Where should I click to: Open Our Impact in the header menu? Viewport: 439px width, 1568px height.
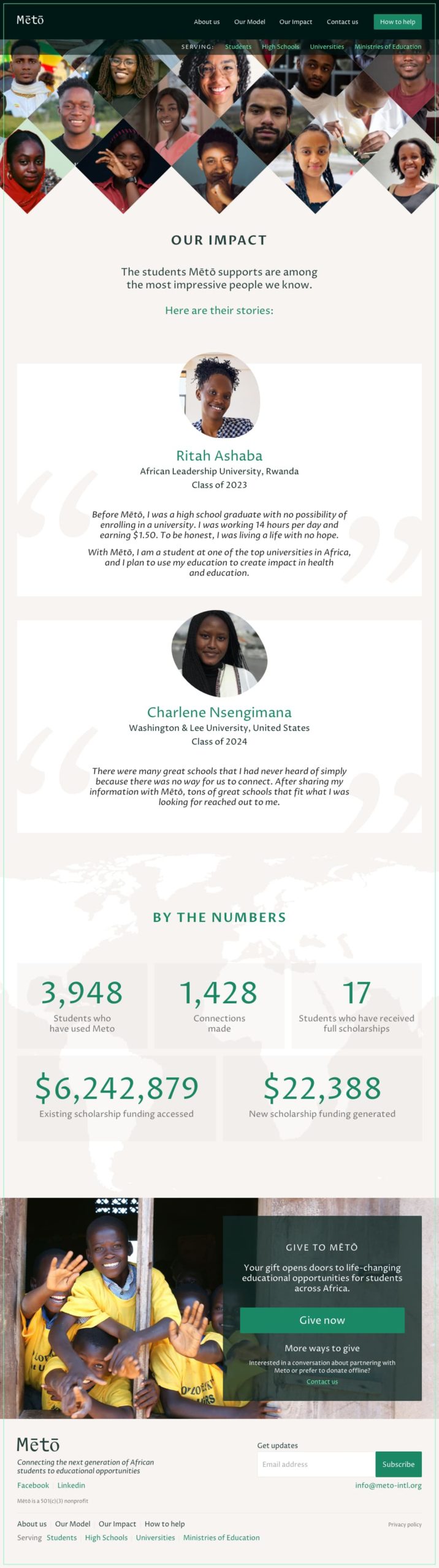point(296,21)
